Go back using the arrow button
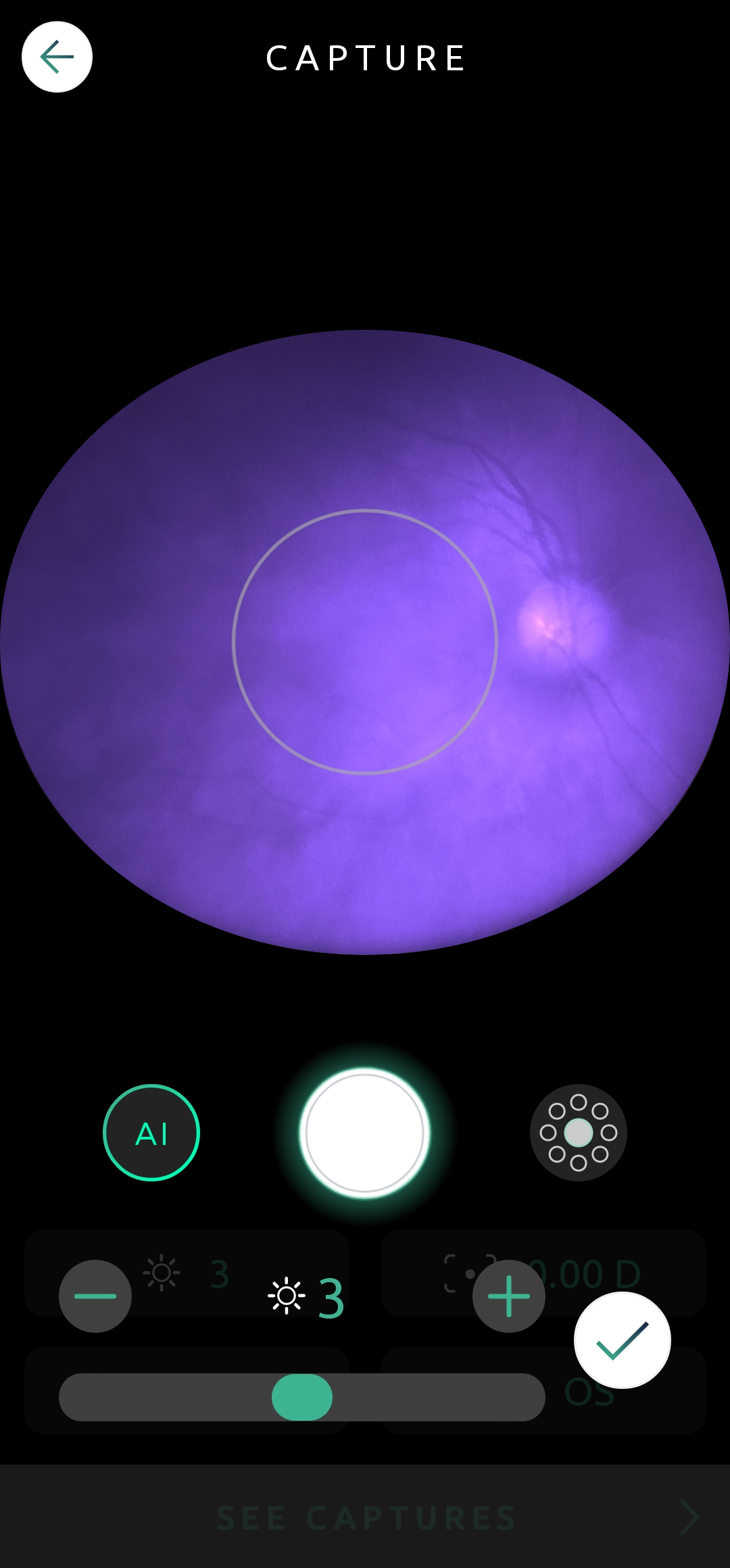The height and width of the screenshot is (1568, 730). pos(57,57)
